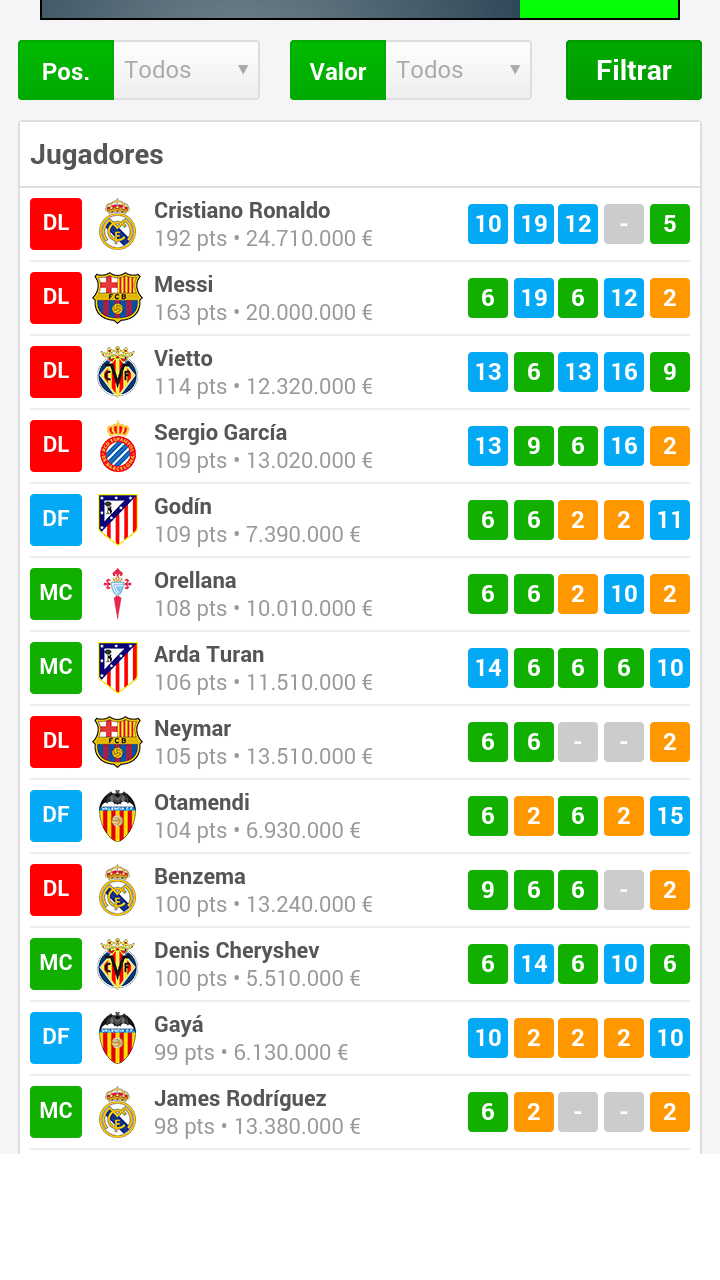Viewport: 720px width, 1280px height.
Task: Click the Villarreal crest next to Vietto
Action: tap(117, 372)
